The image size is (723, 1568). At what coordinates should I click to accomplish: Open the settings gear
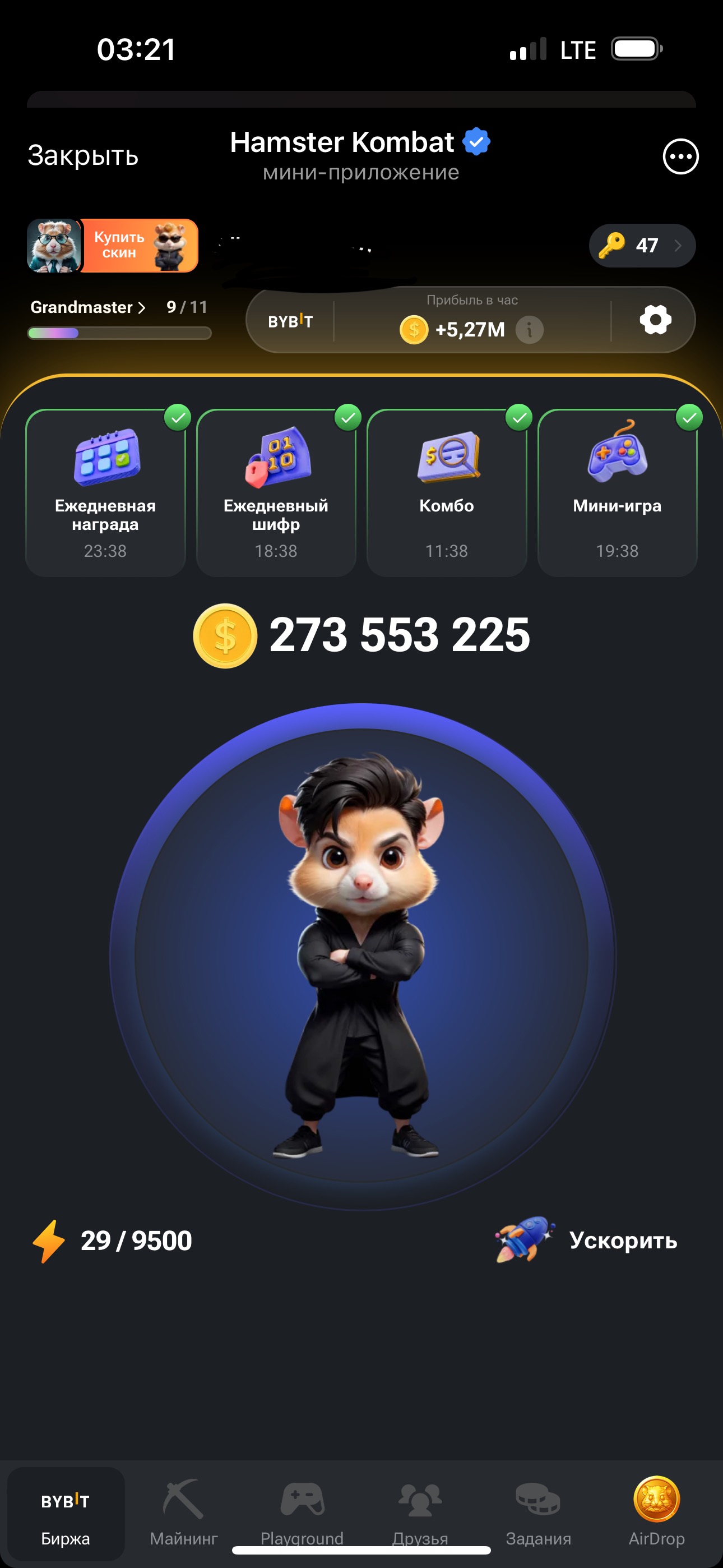[x=655, y=320]
